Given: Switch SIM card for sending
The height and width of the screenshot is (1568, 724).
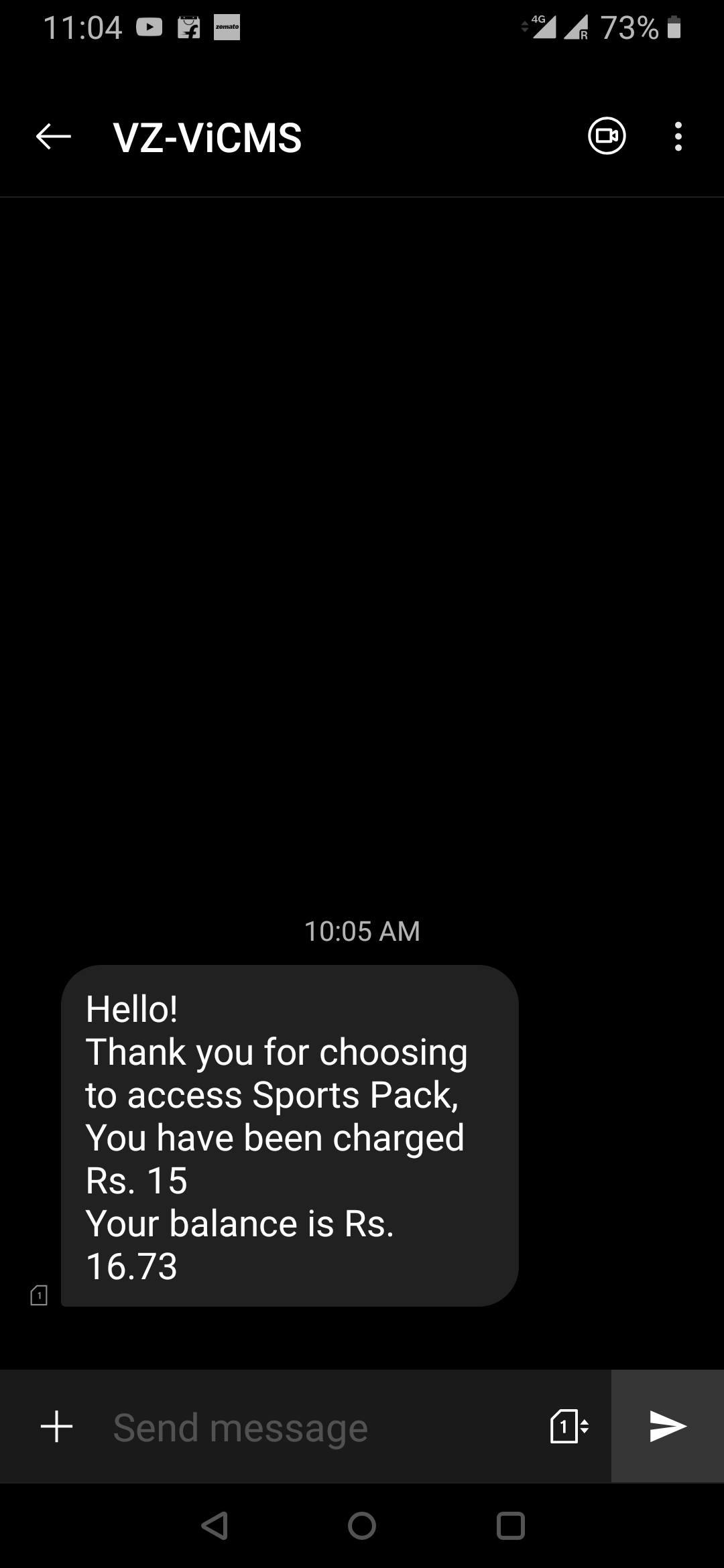Looking at the screenshot, I should click(x=568, y=1426).
